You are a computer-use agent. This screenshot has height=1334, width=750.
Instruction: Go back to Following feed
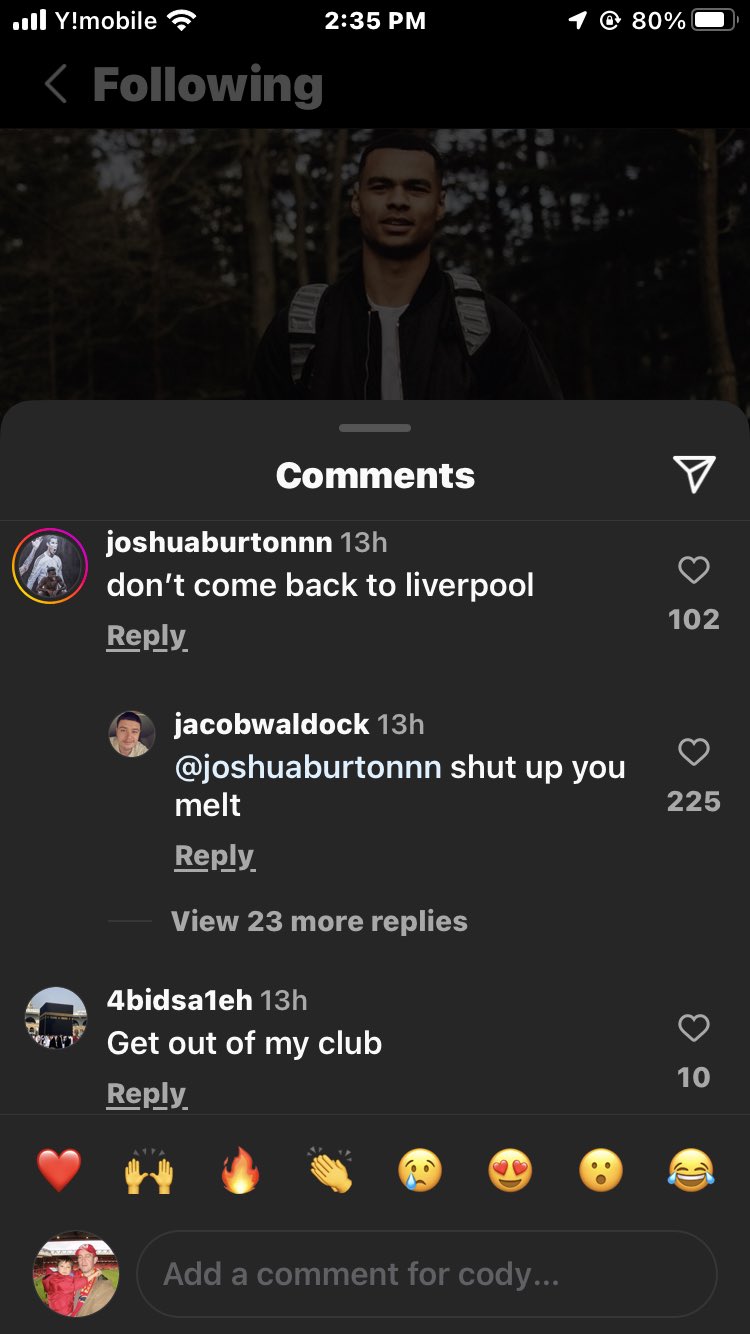coord(57,85)
